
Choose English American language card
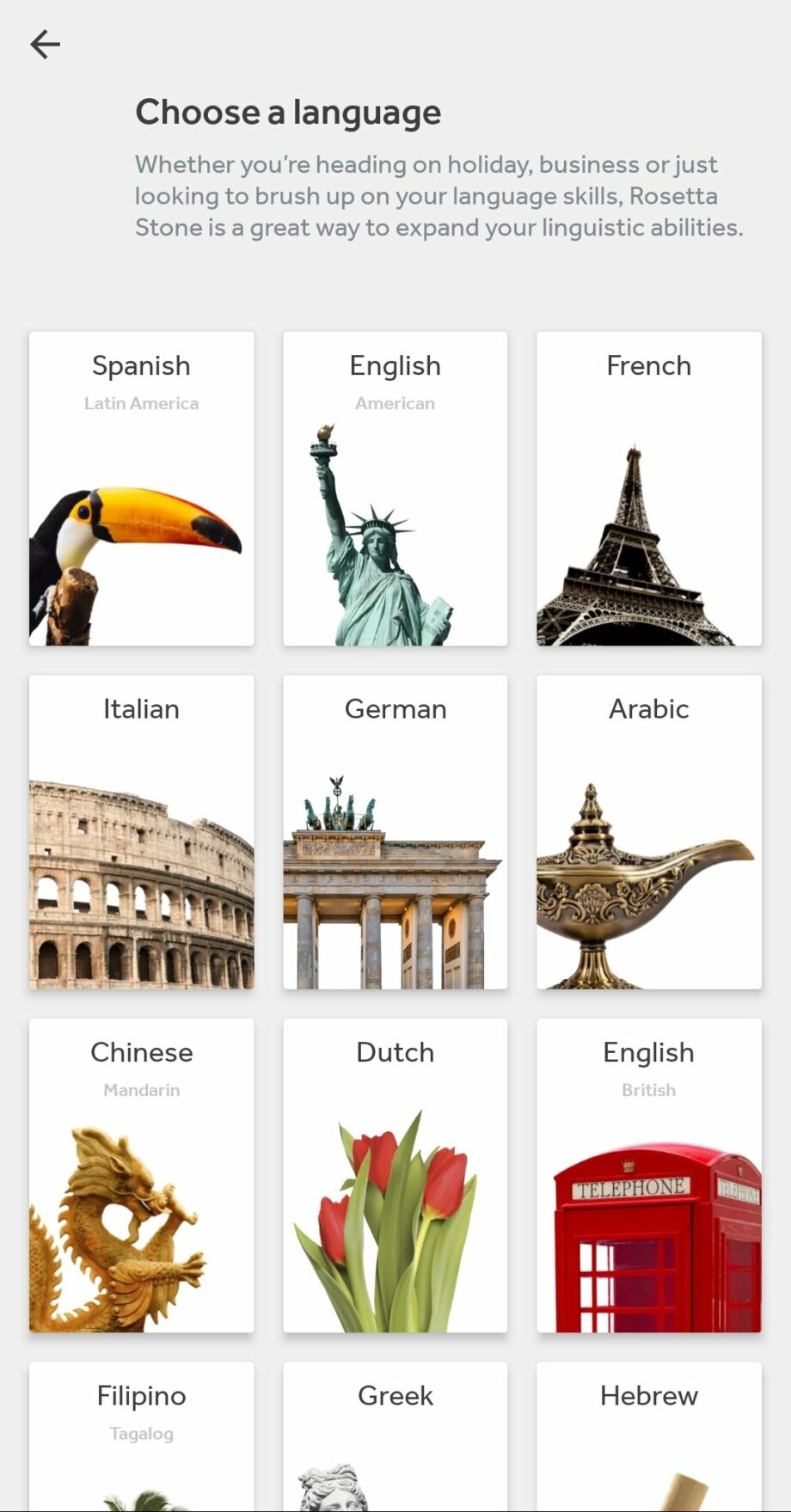pos(395,488)
